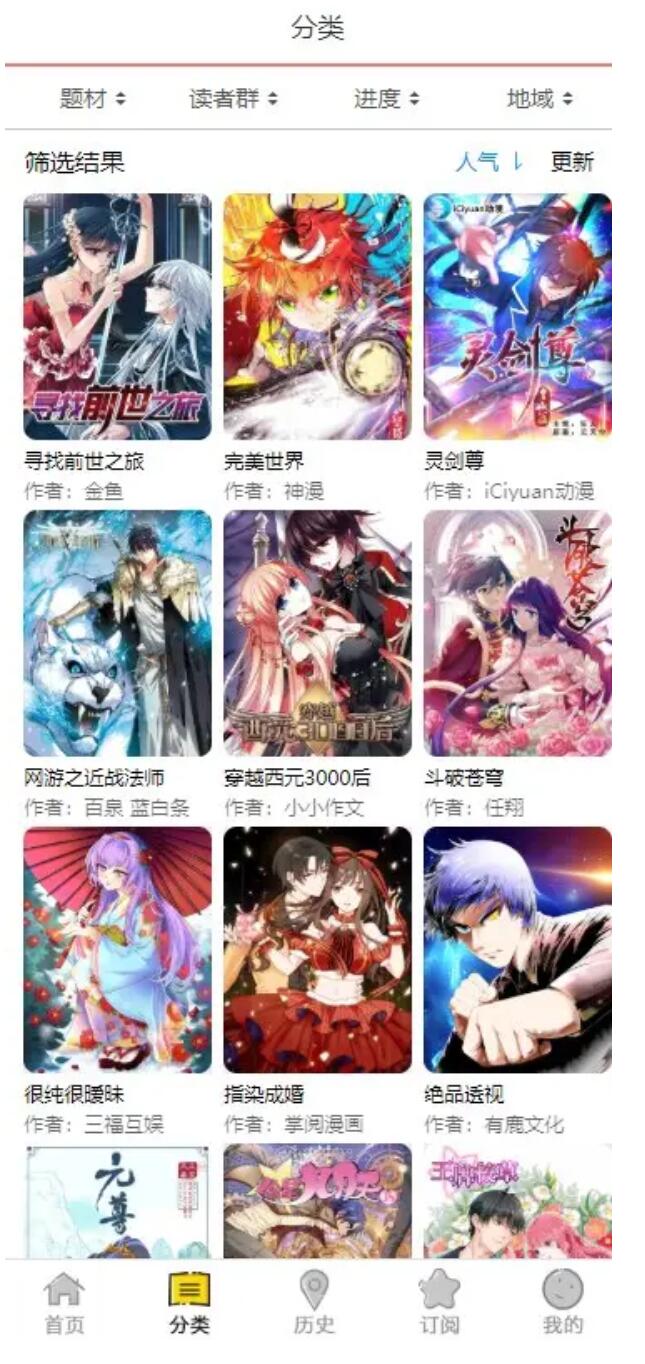Open the comic 完美世界

click(317, 317)
